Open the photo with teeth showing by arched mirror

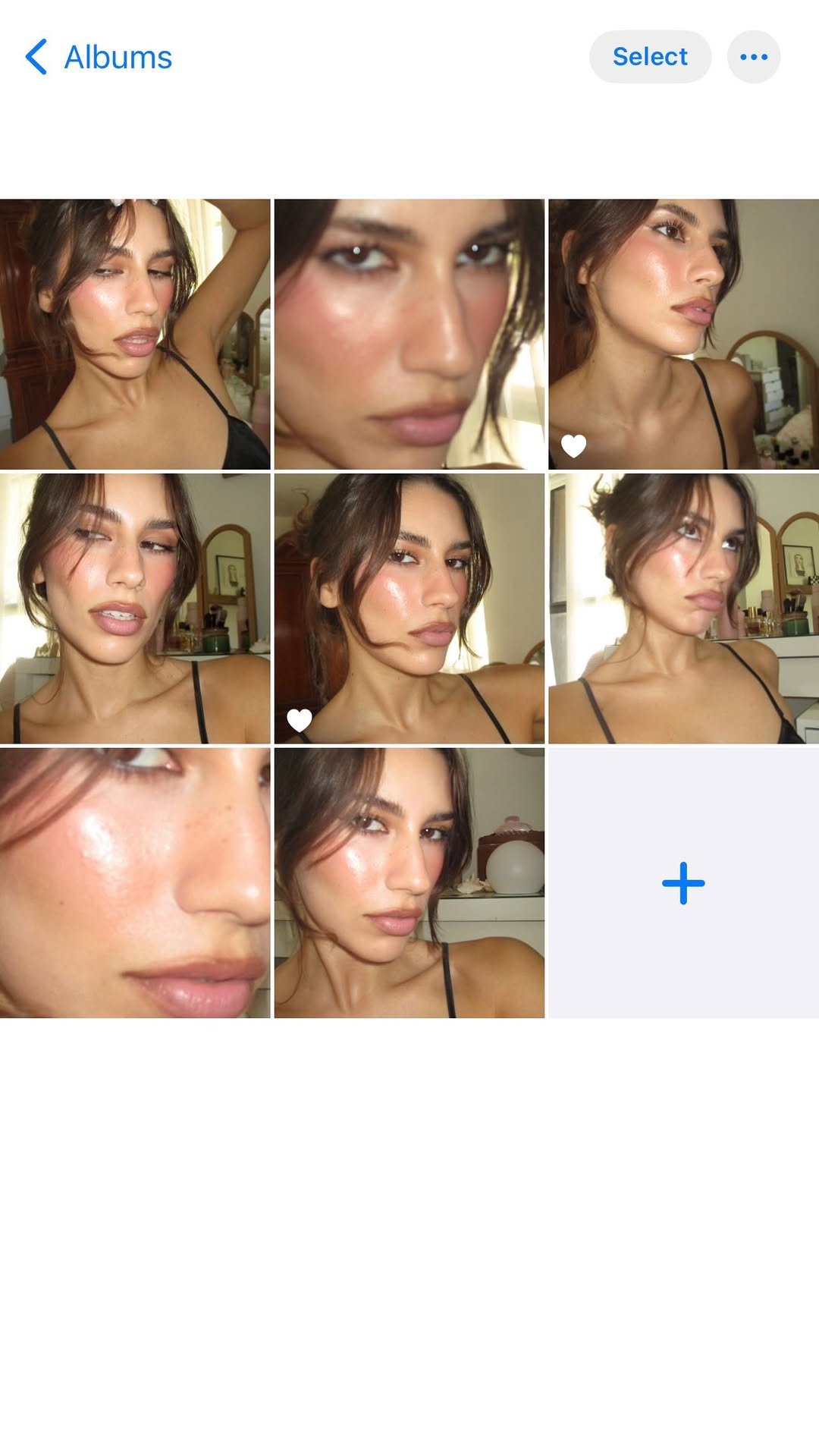tap(135, 609)
